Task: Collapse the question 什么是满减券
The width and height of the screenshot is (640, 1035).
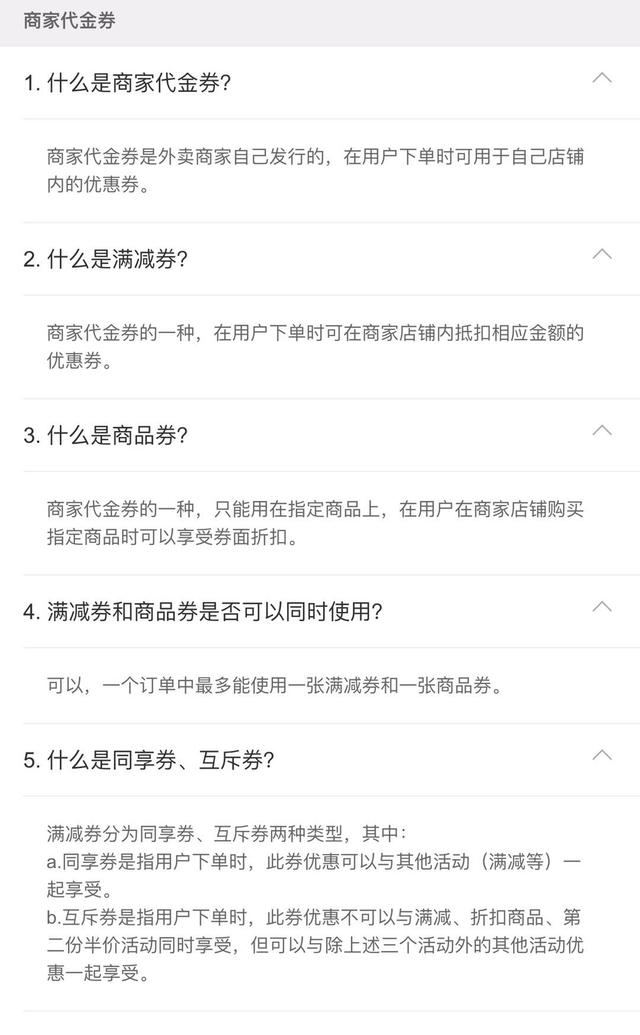Action: [602, 255]
